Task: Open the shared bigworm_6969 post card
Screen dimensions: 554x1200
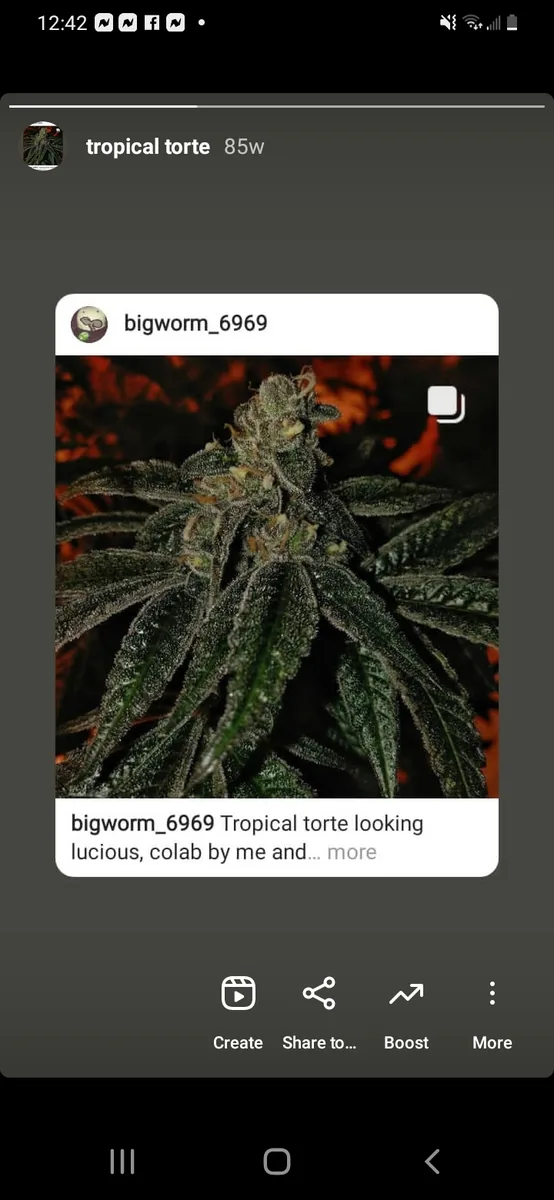Action: click(x=277, y=585)
